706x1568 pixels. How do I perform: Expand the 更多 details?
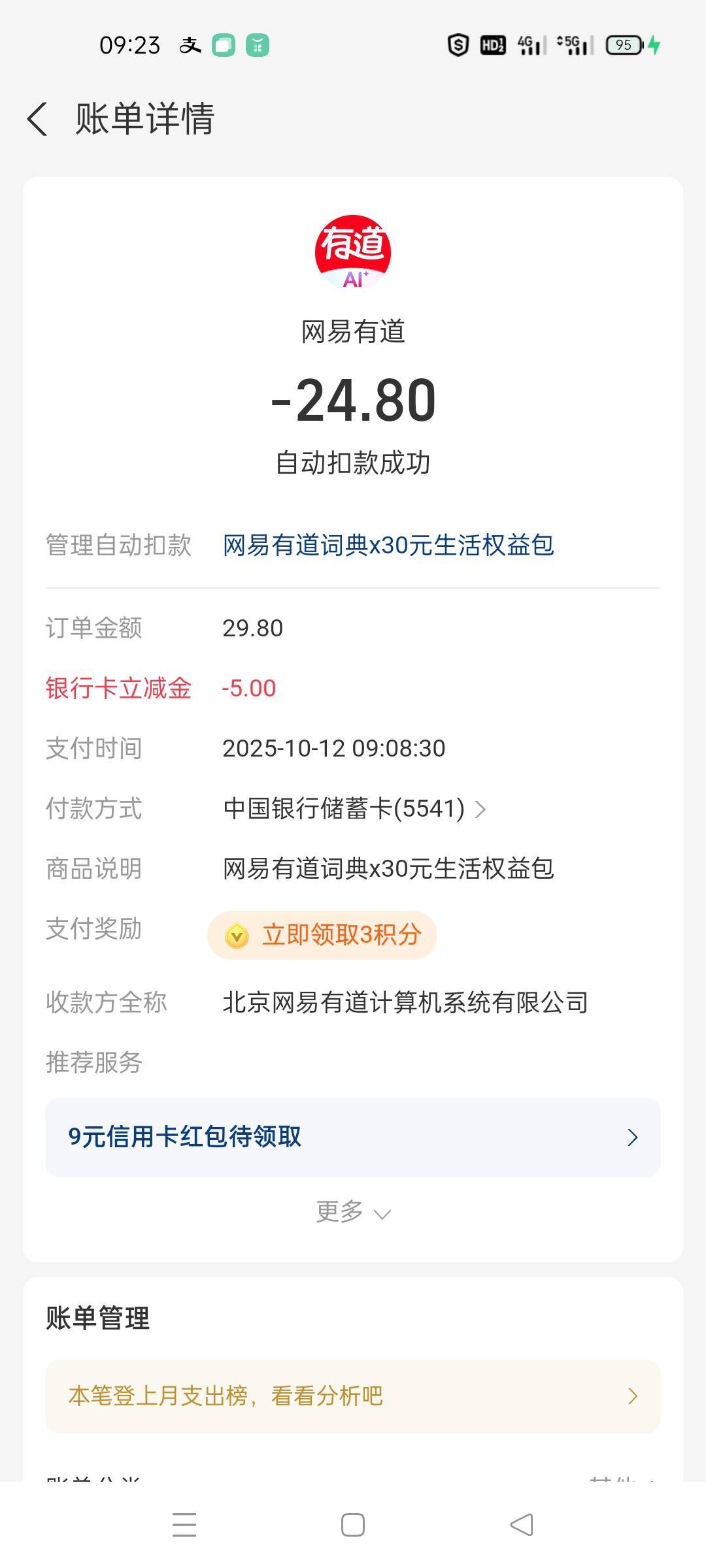tap(353, 1212)
